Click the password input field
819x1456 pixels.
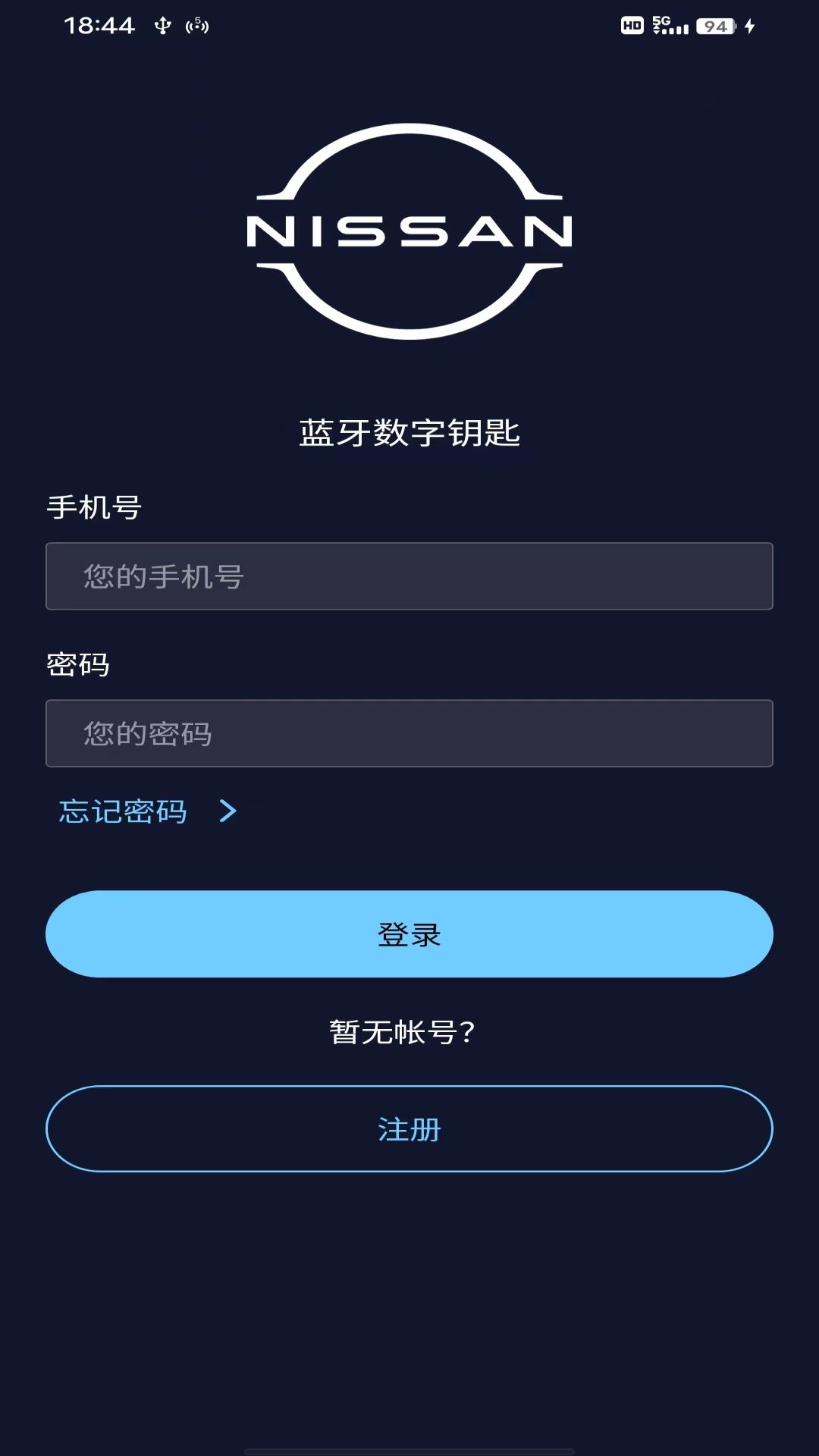pyautogui.click(x=409, y=733)
